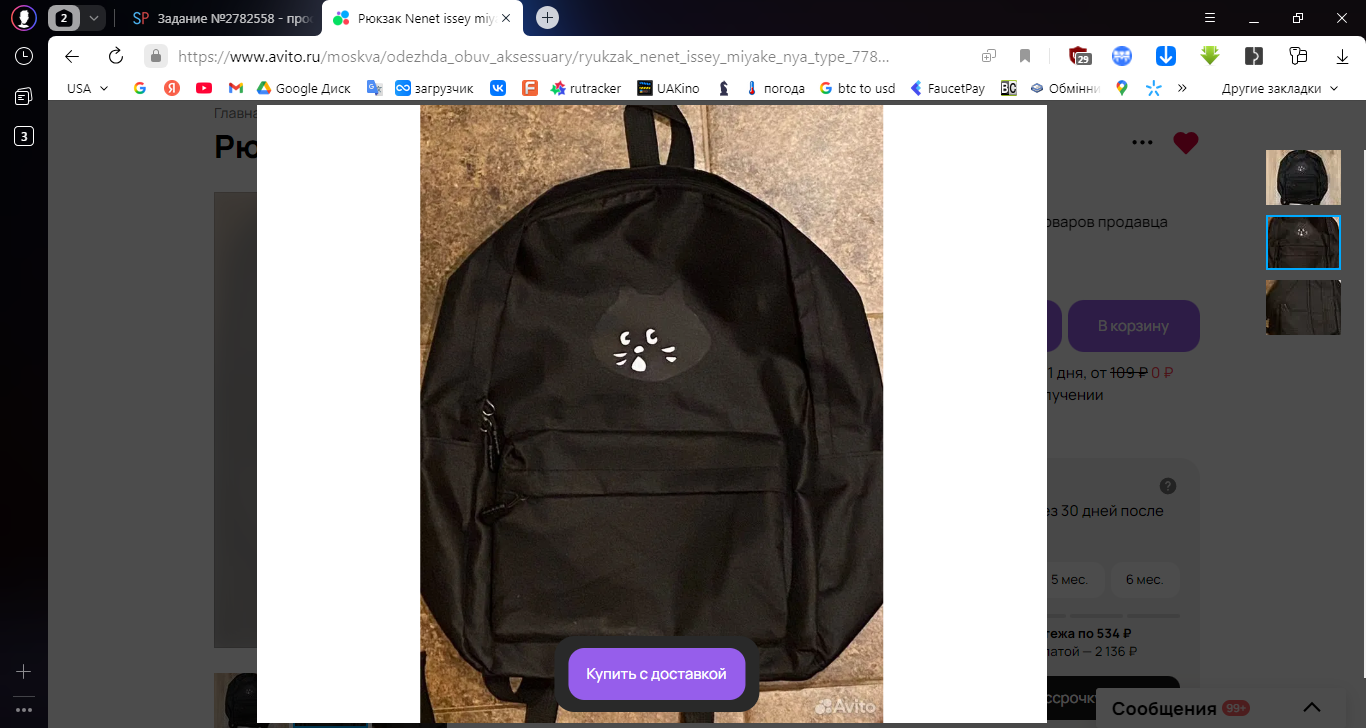The height and width of the screenshot is (728, 1366).
Task: Close the browser window
Action: 1342,18
